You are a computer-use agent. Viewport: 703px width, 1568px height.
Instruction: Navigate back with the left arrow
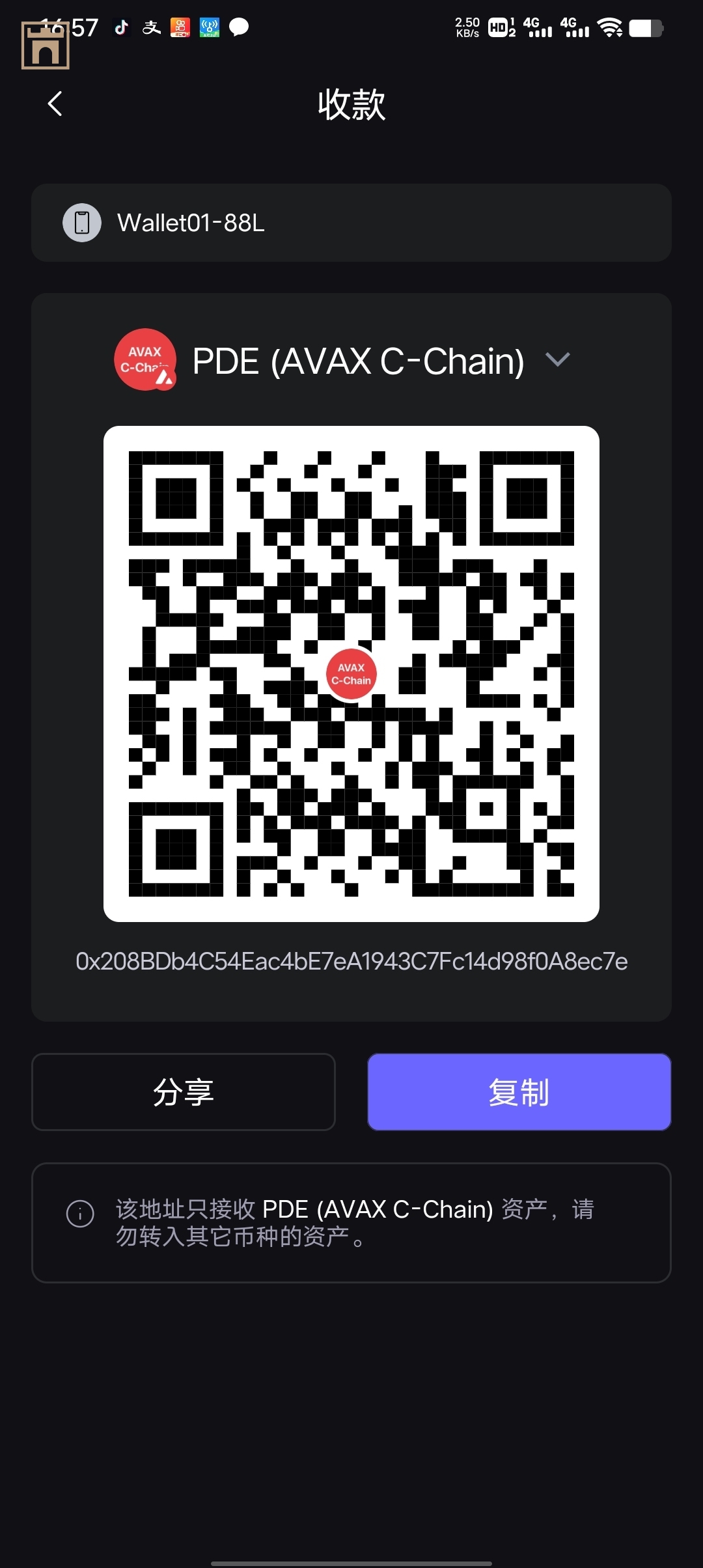pos(55,104)
